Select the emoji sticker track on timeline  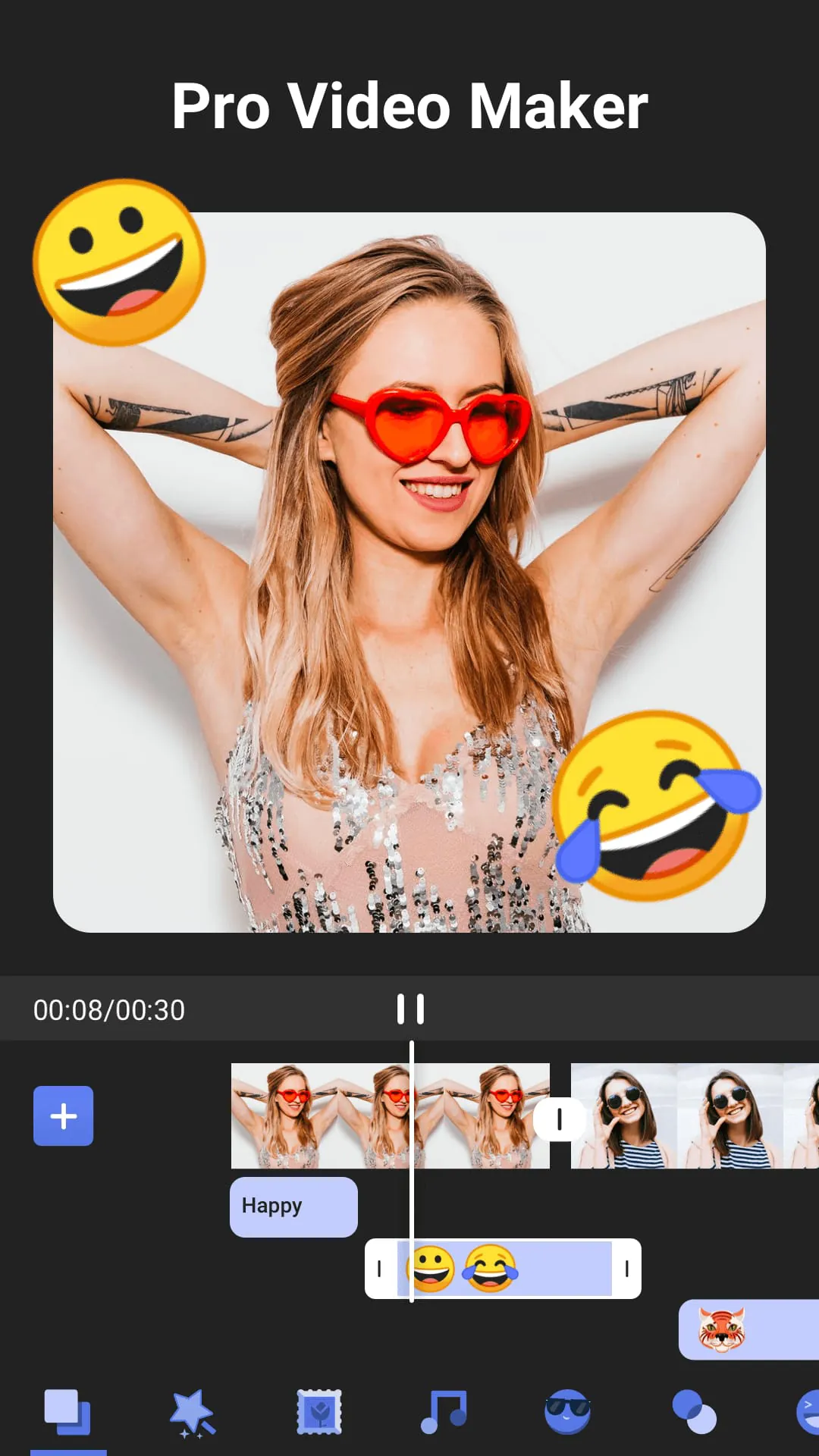pos(503,1269)
